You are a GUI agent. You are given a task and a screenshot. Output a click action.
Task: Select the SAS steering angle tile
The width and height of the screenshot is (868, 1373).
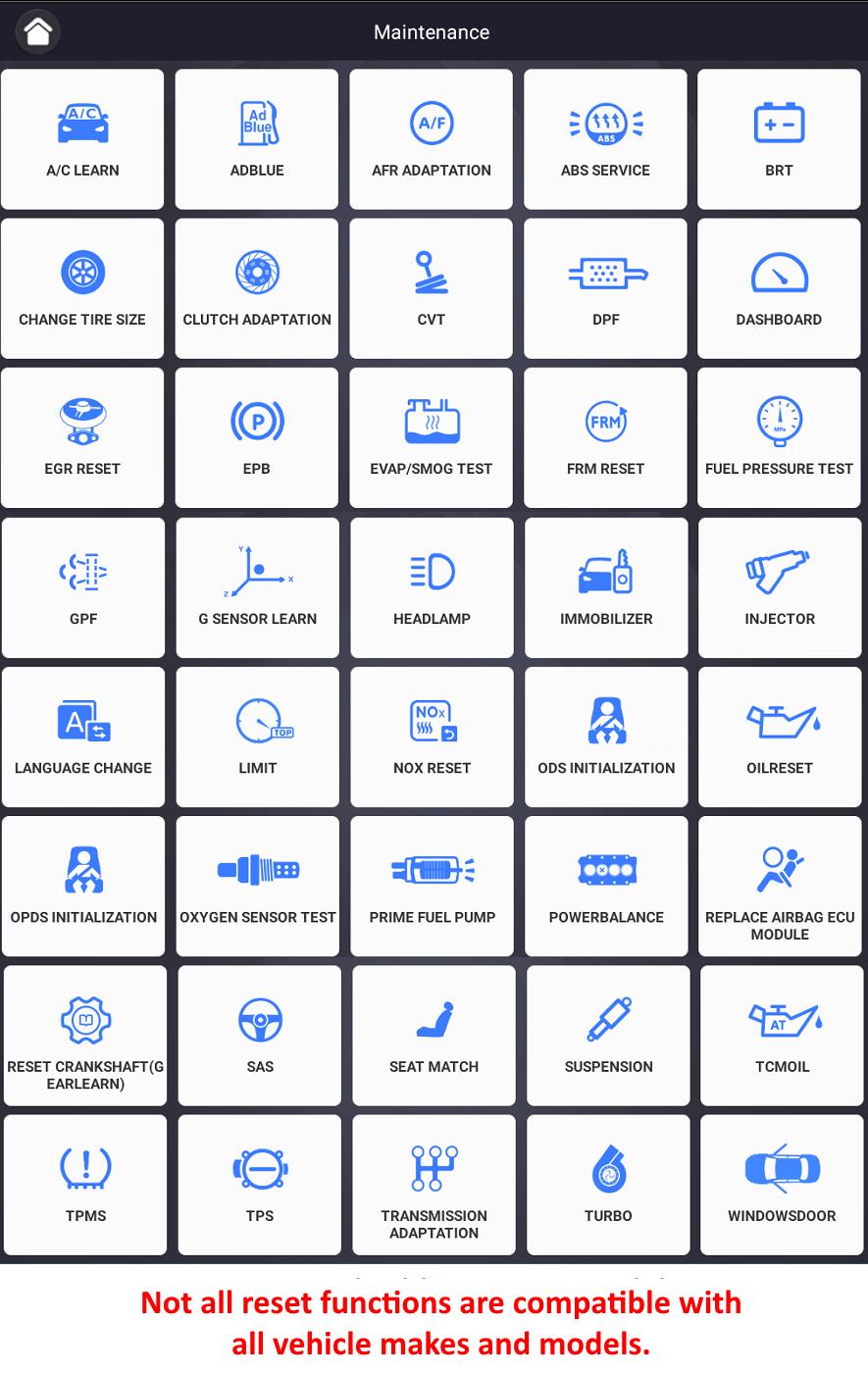tap(260, 1036)
